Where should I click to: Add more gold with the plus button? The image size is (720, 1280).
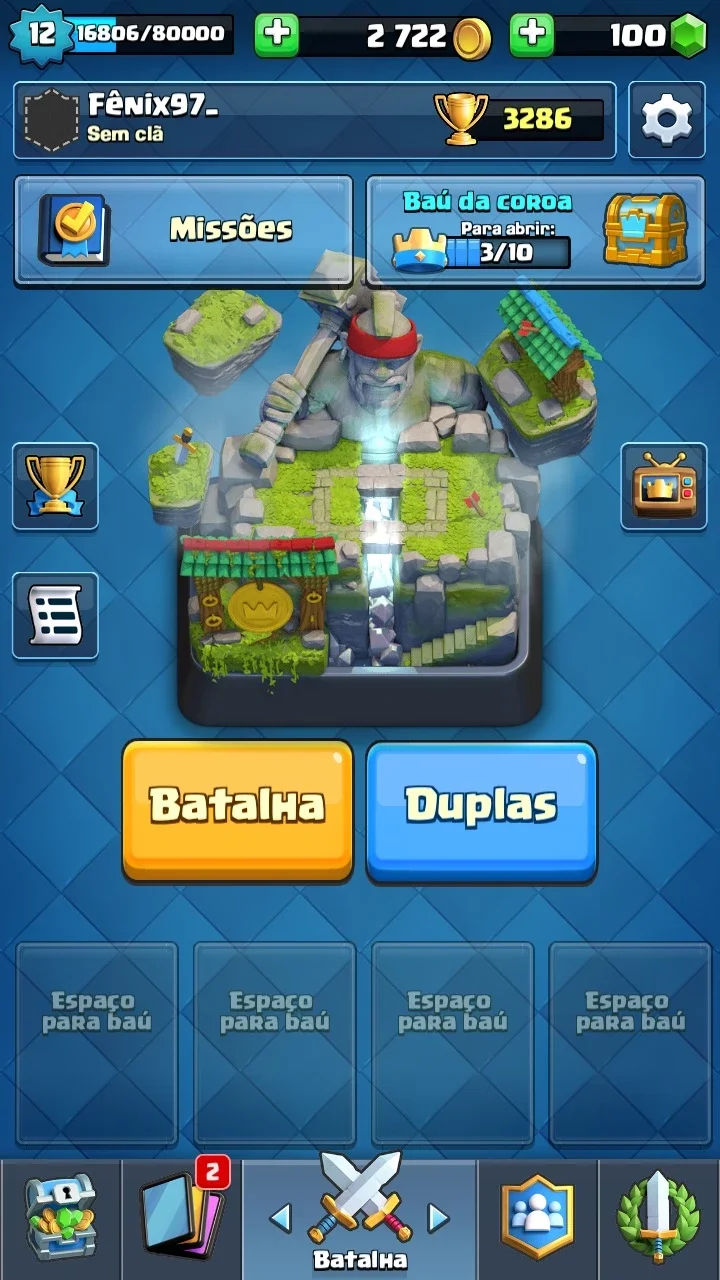pos(277,36)
